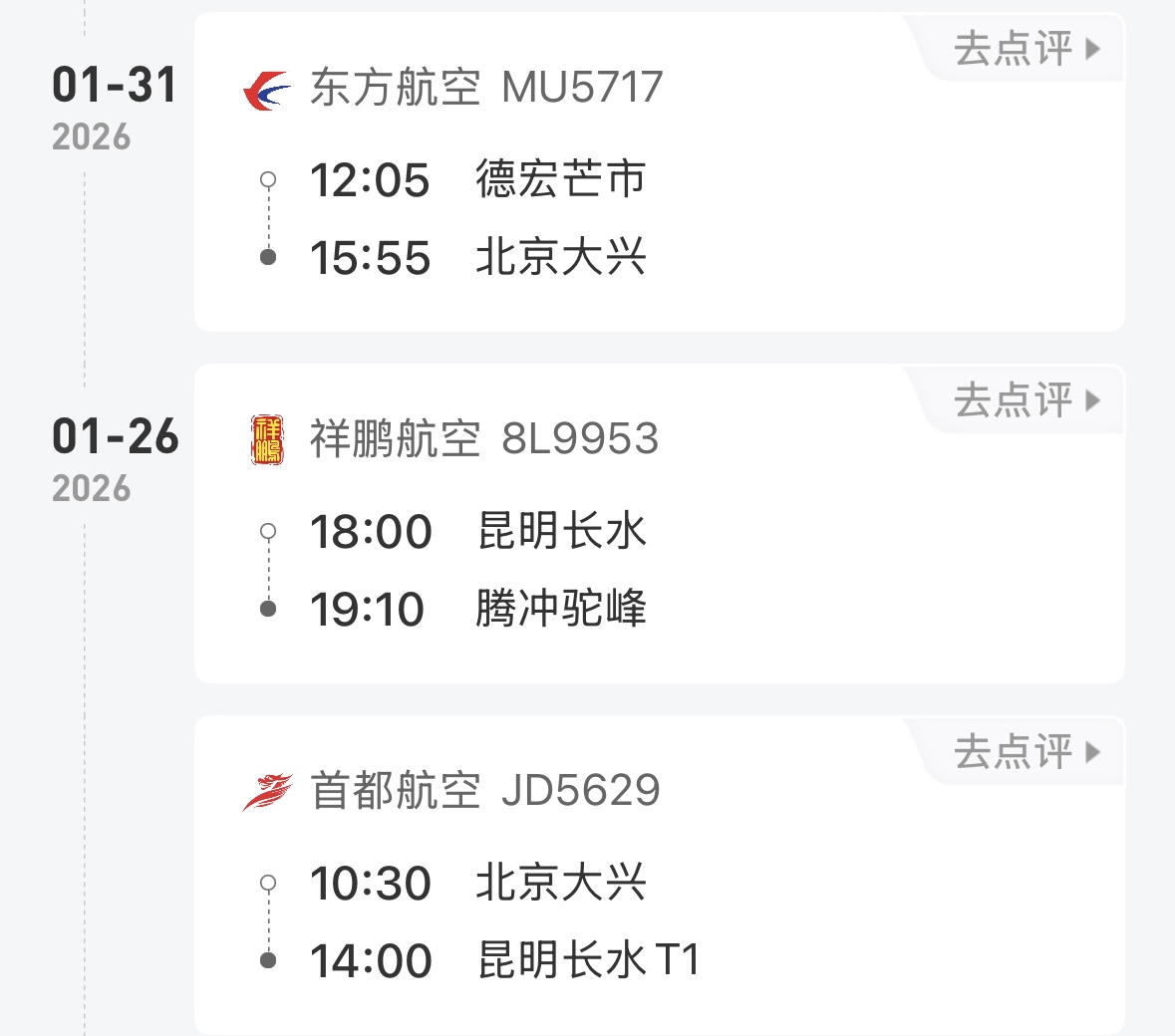Open the 首都航空 JD5629 flight card

[x=658, y=897]
